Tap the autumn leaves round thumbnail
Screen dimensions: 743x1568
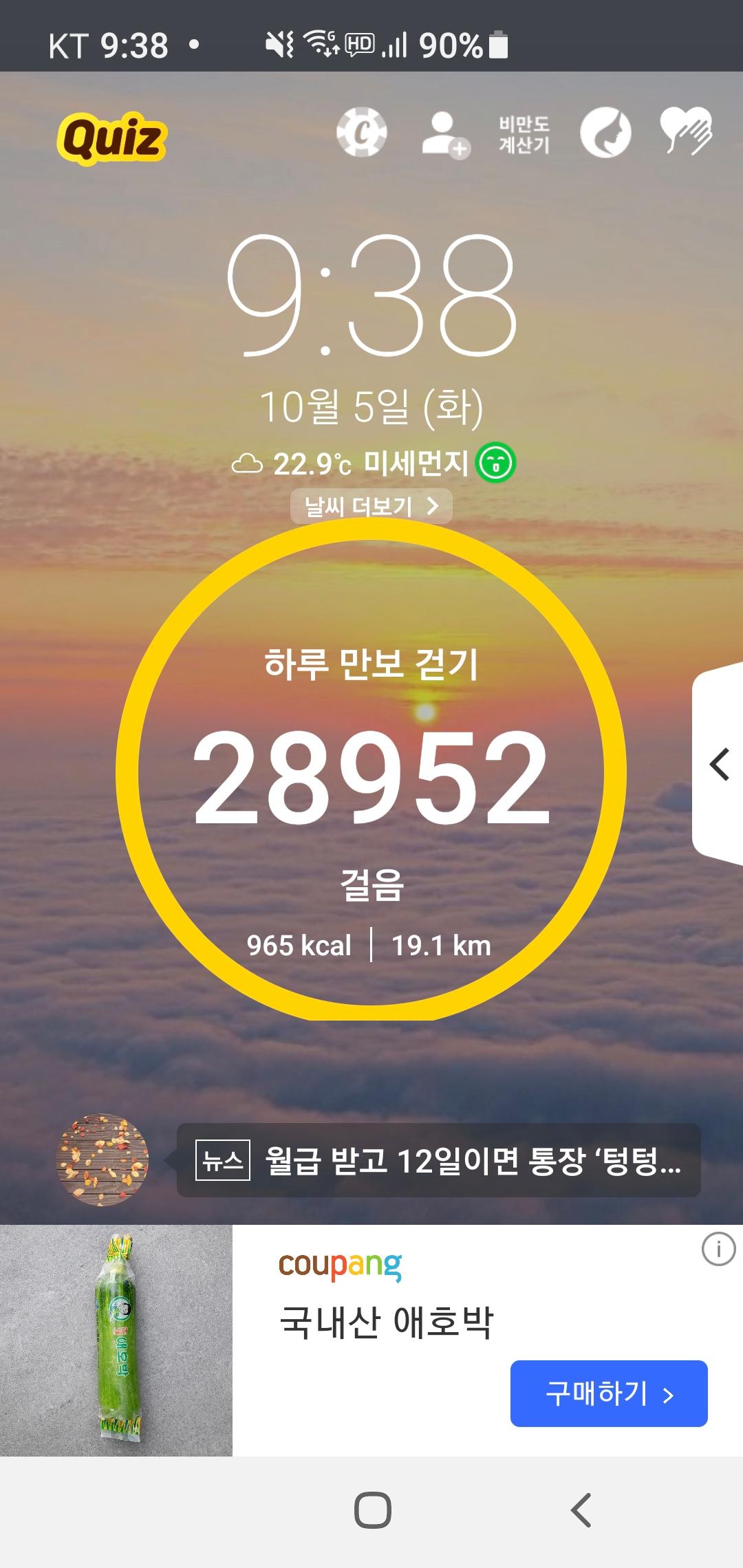tap(102, 1159)
